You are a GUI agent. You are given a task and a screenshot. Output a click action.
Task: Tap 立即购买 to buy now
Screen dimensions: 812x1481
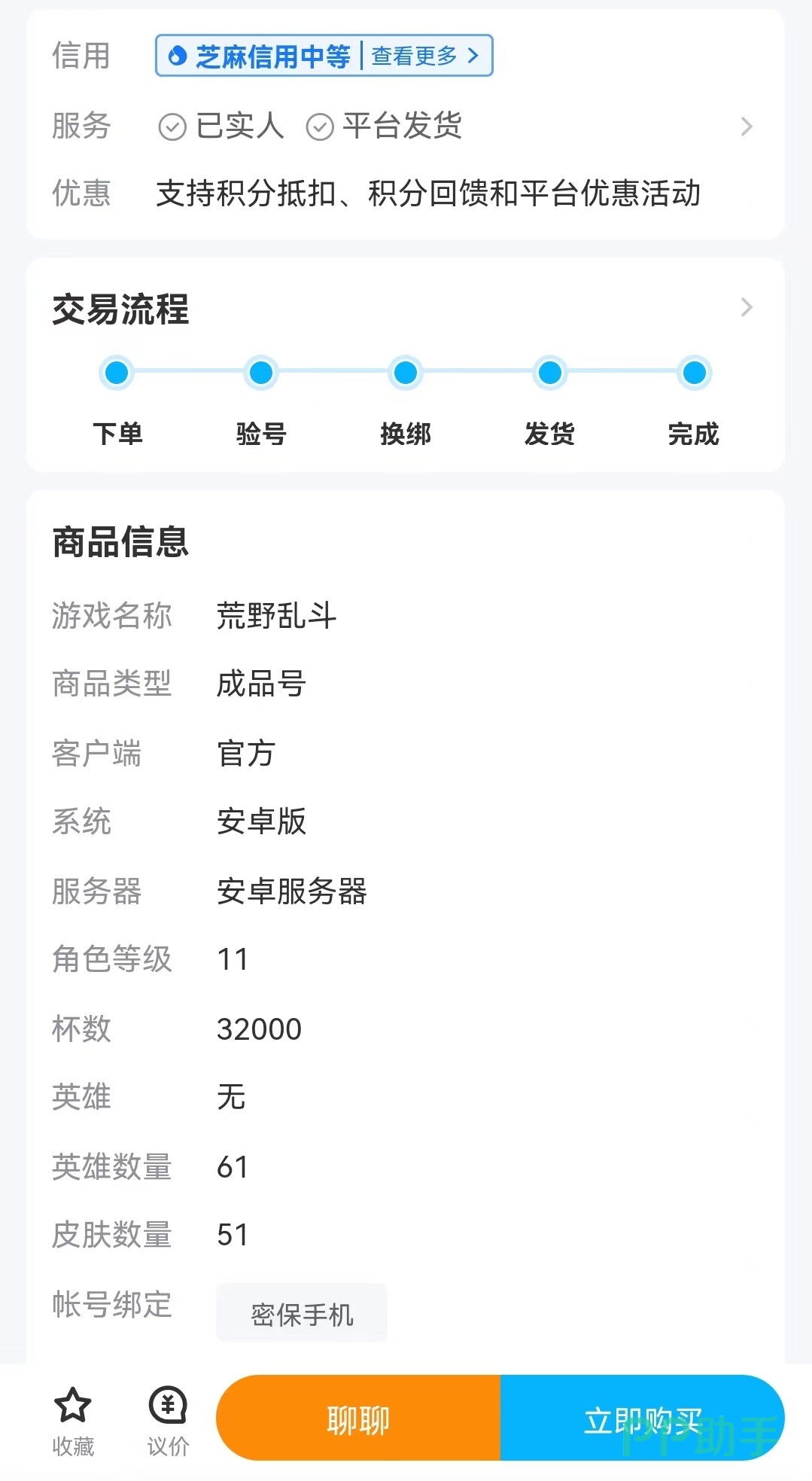point(642,1420)
